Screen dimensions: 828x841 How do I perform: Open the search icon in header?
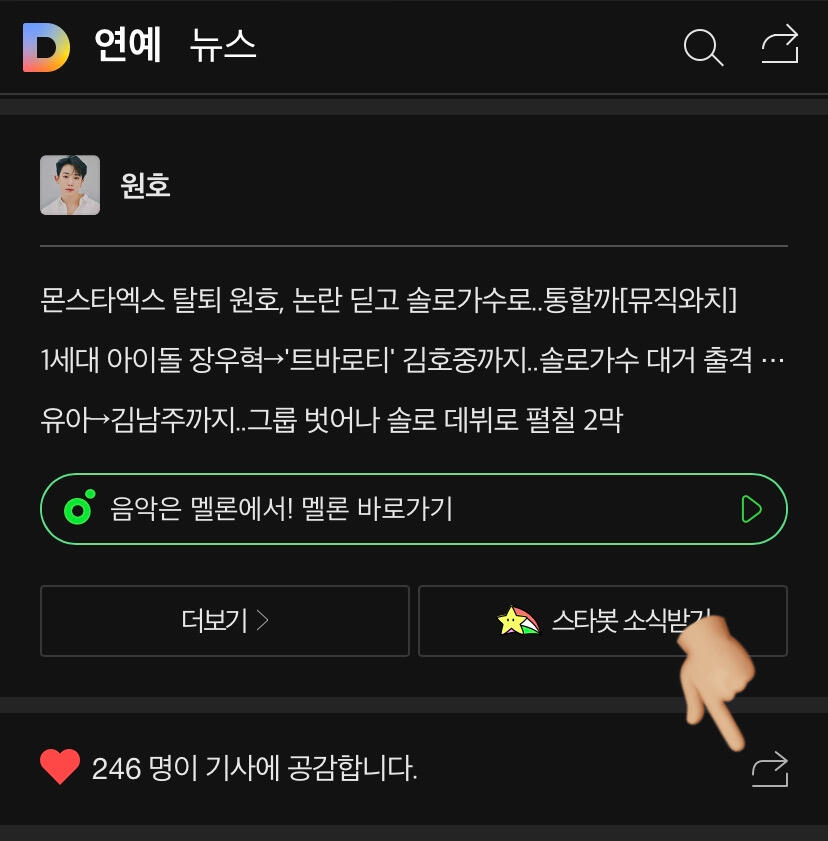coord(703,47)
